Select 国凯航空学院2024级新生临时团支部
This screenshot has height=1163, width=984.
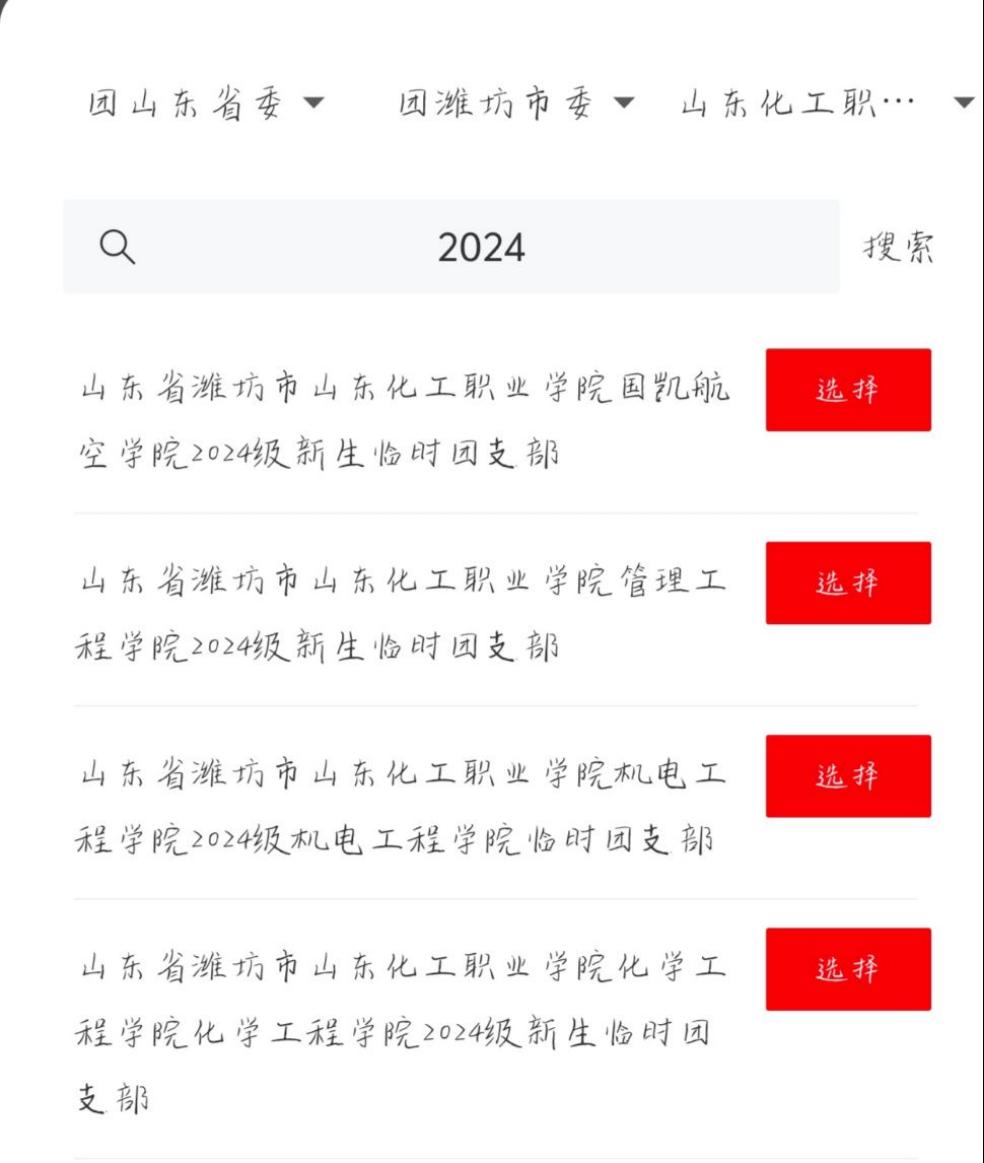coord(848,390)
